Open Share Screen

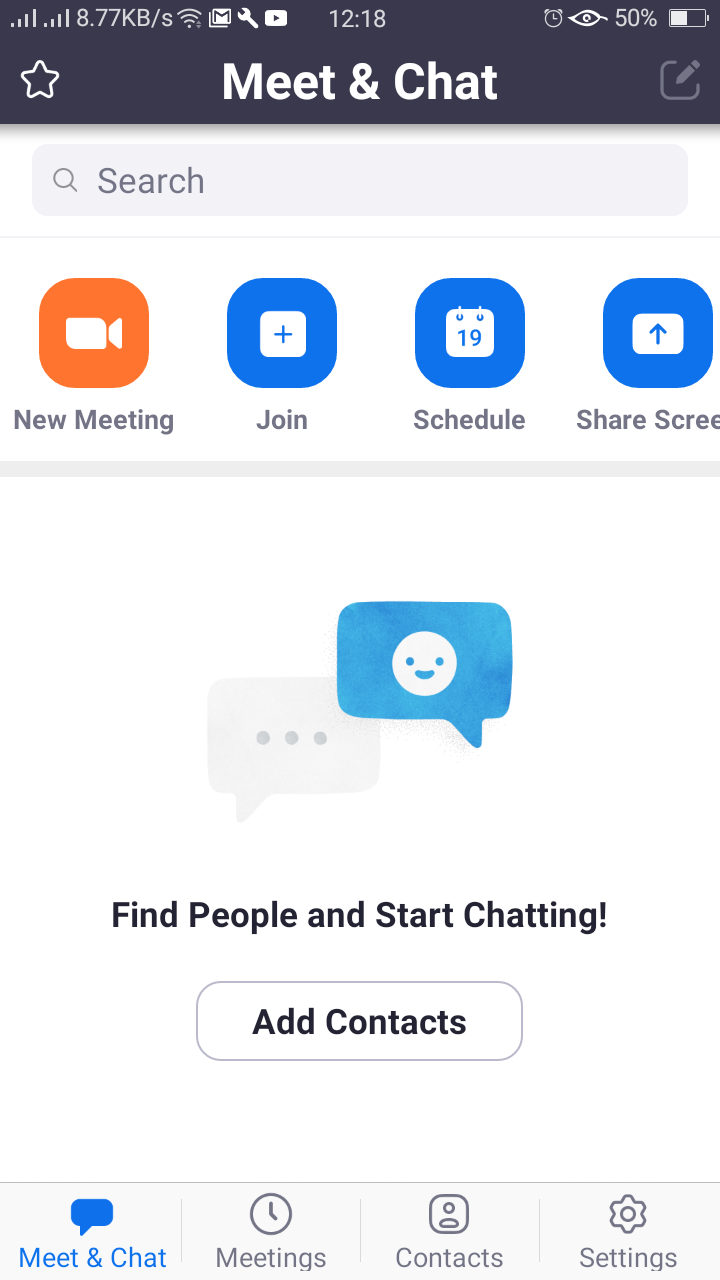(658, 333)
